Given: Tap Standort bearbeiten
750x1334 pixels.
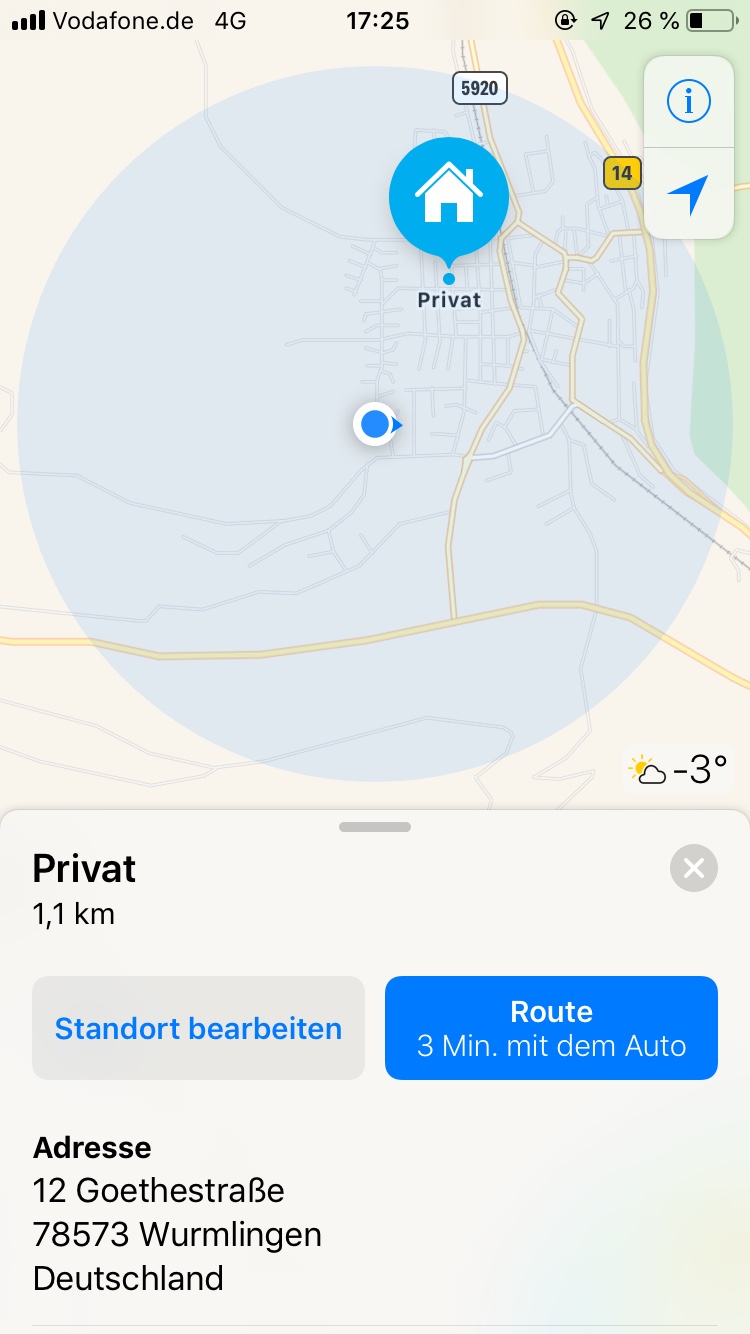Looking at the screenshot, I should pos(198,1028).
